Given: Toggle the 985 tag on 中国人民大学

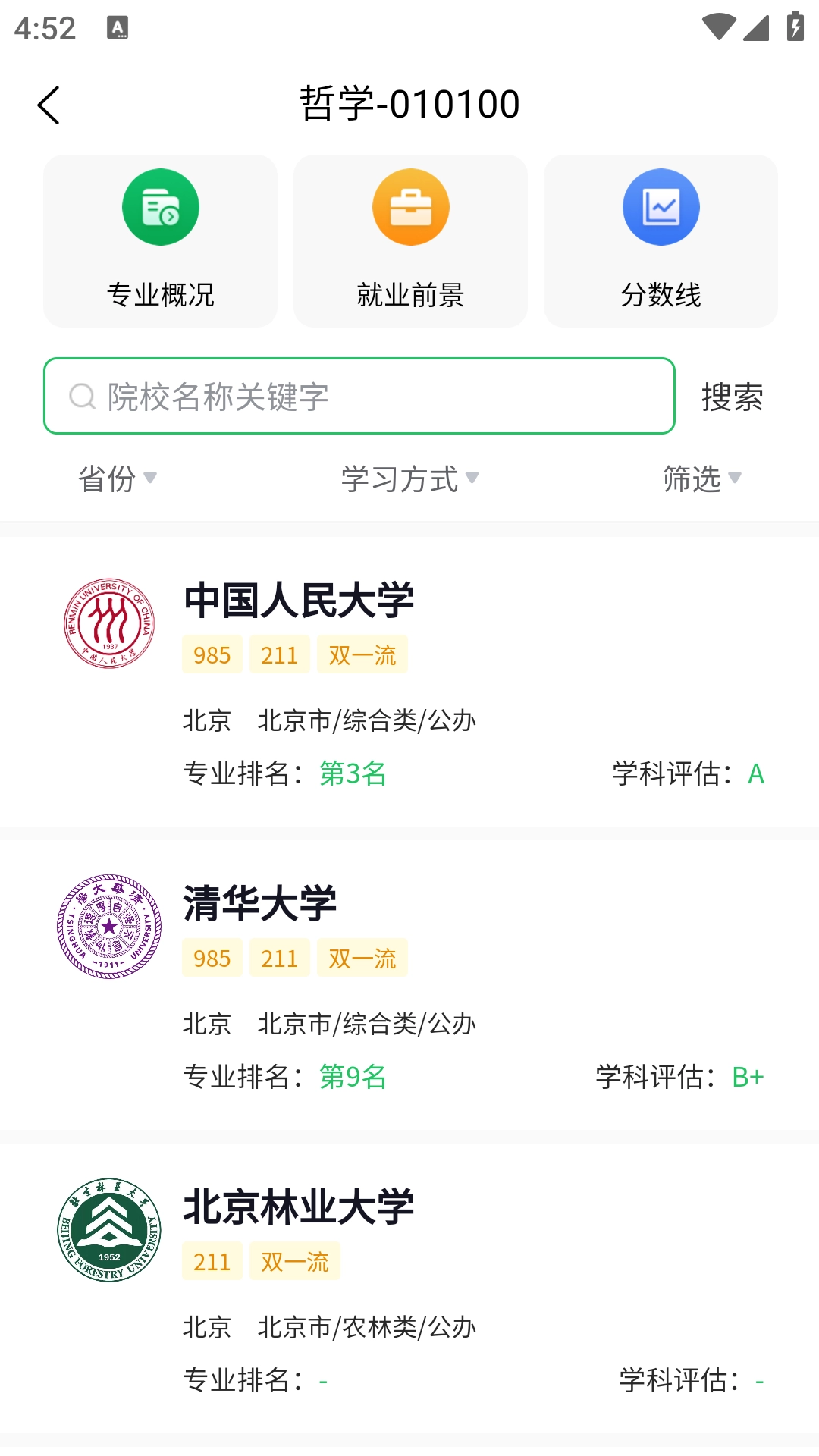Looking at the screenshot, I should [x=212, y=654].
